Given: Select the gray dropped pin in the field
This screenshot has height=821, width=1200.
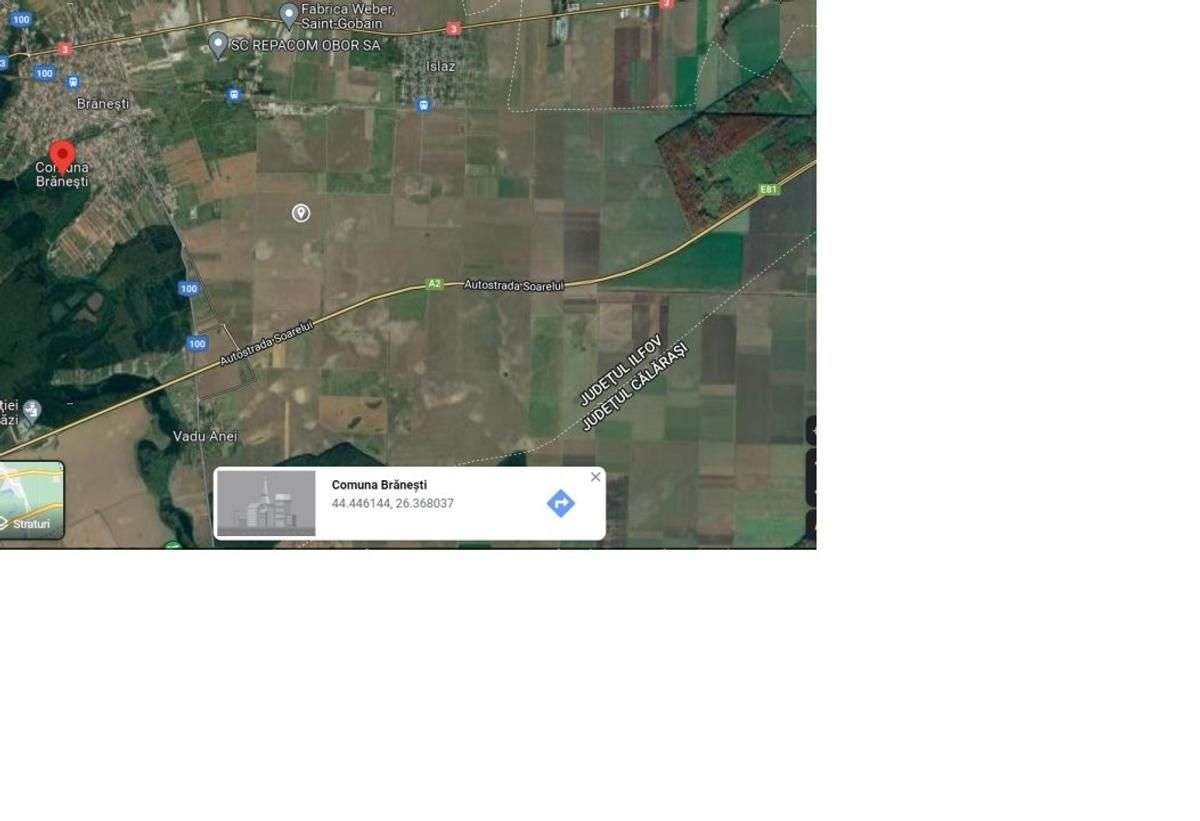Looking at the screenshot, I should coord(301,213).
